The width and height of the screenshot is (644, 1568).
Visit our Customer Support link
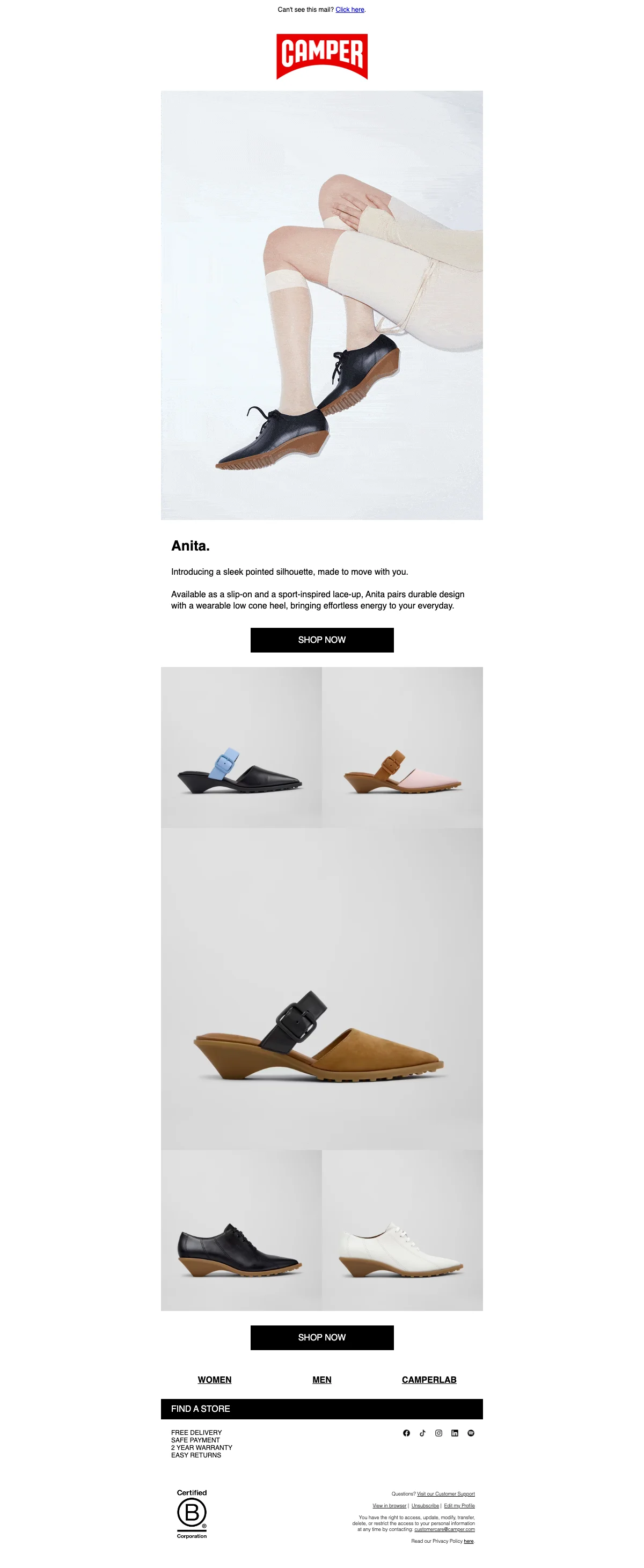(x=445, y=1494)
